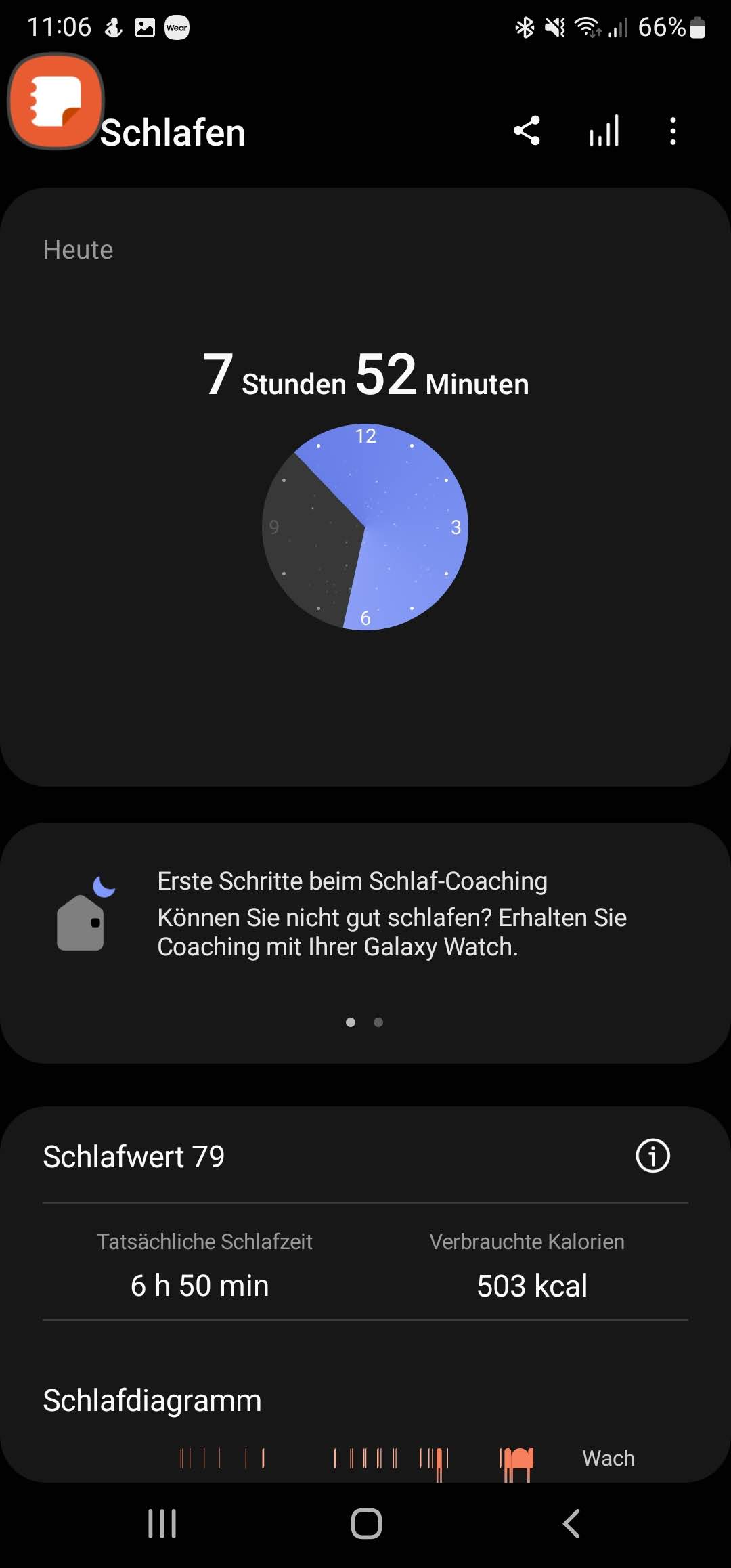The image size is (731, 1568).
Task: Tap the orange floating notes icon
Action: [x=56, y=102]
